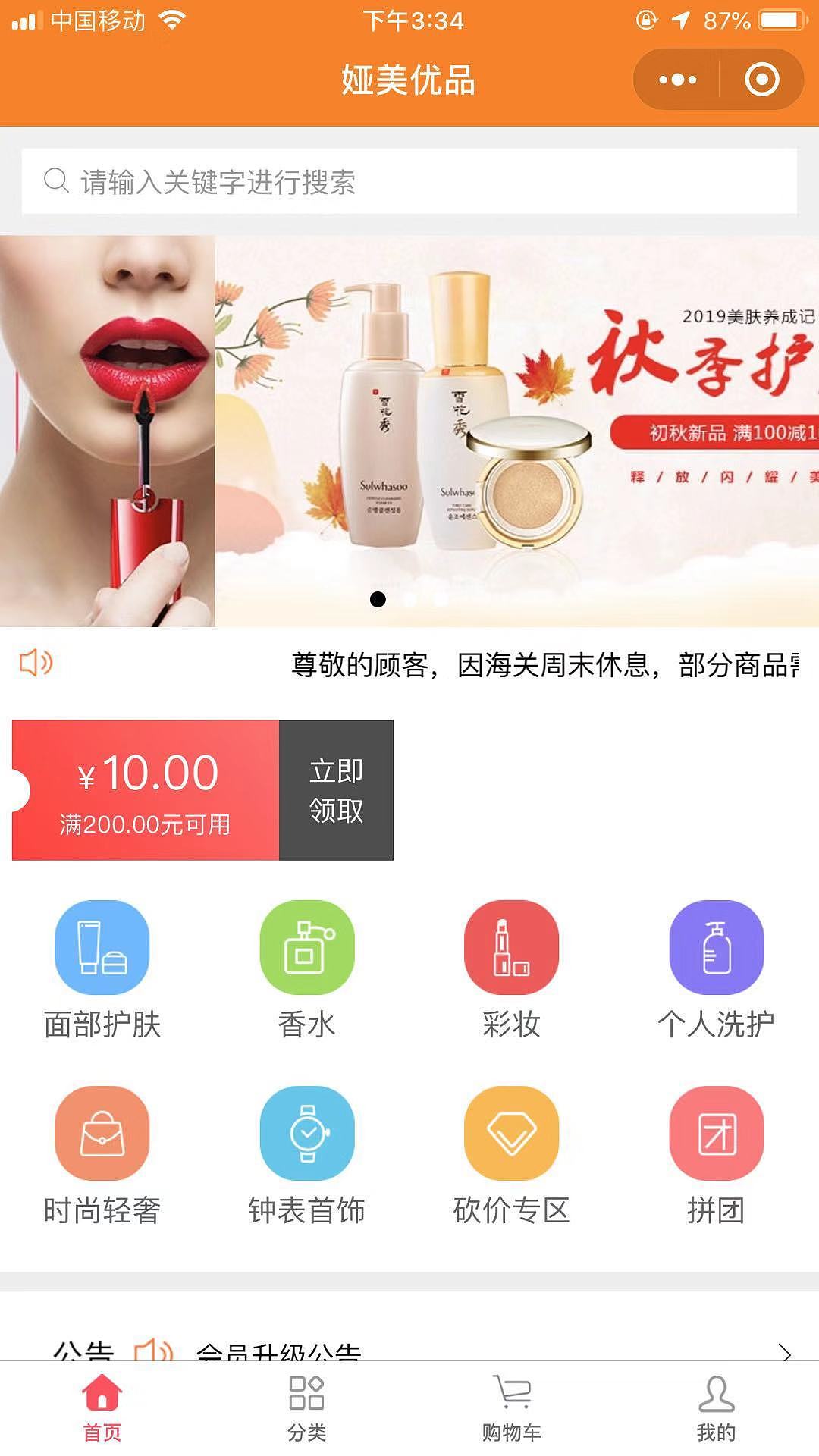819x1456 pixels.
Task: Open the 面部护肤 skincare category icon
Action: pos(103,946)
